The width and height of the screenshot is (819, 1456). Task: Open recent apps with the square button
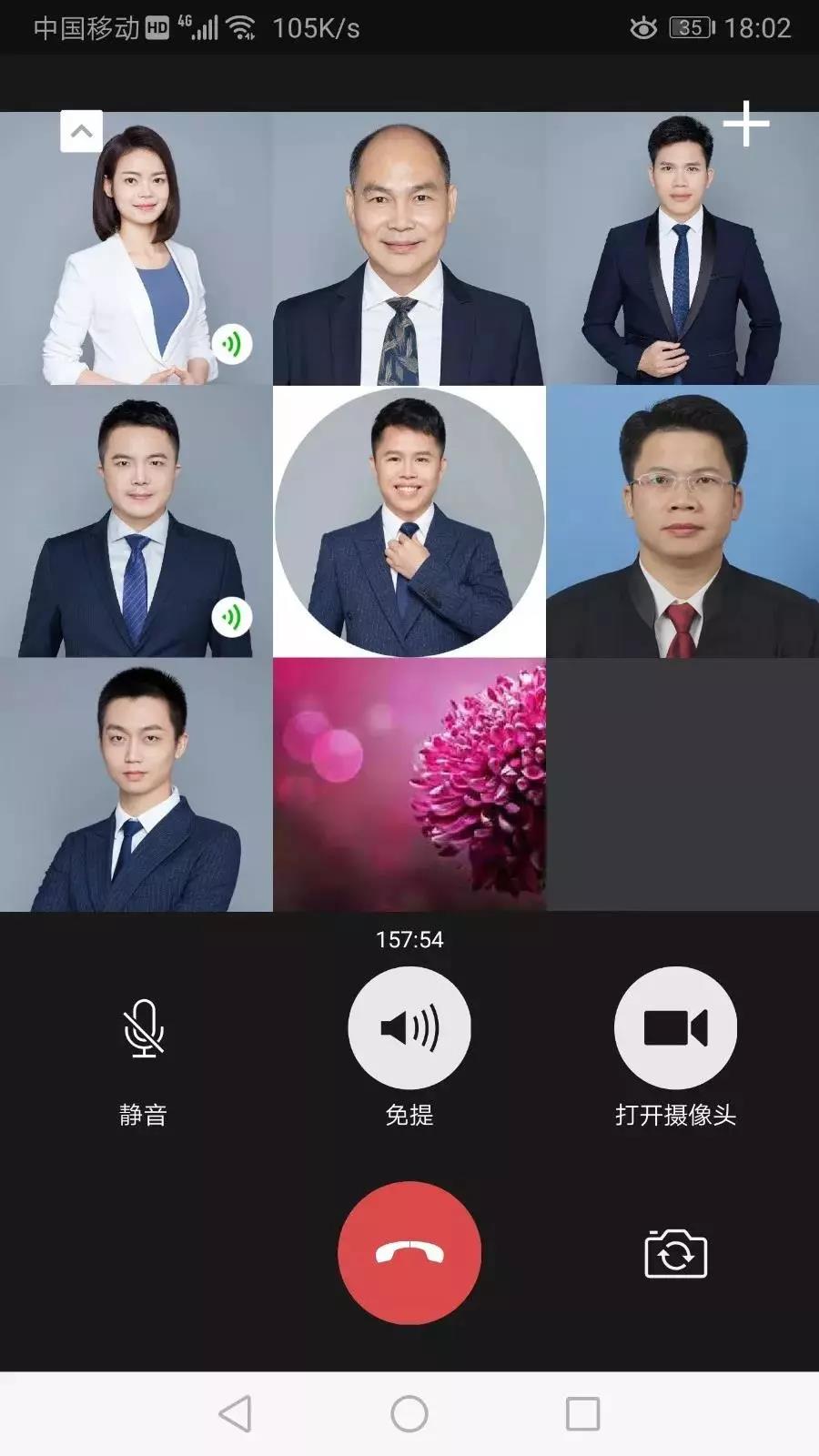point(582,1414)
